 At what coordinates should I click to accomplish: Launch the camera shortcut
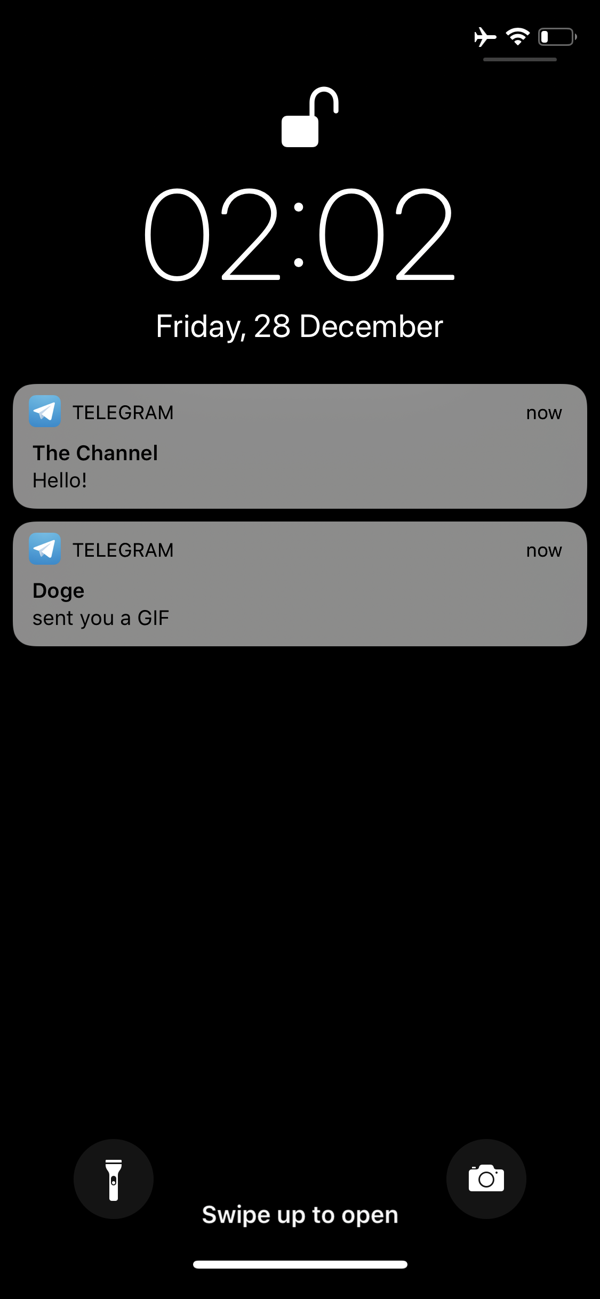pyautogui.click(x=486, y=1179)
